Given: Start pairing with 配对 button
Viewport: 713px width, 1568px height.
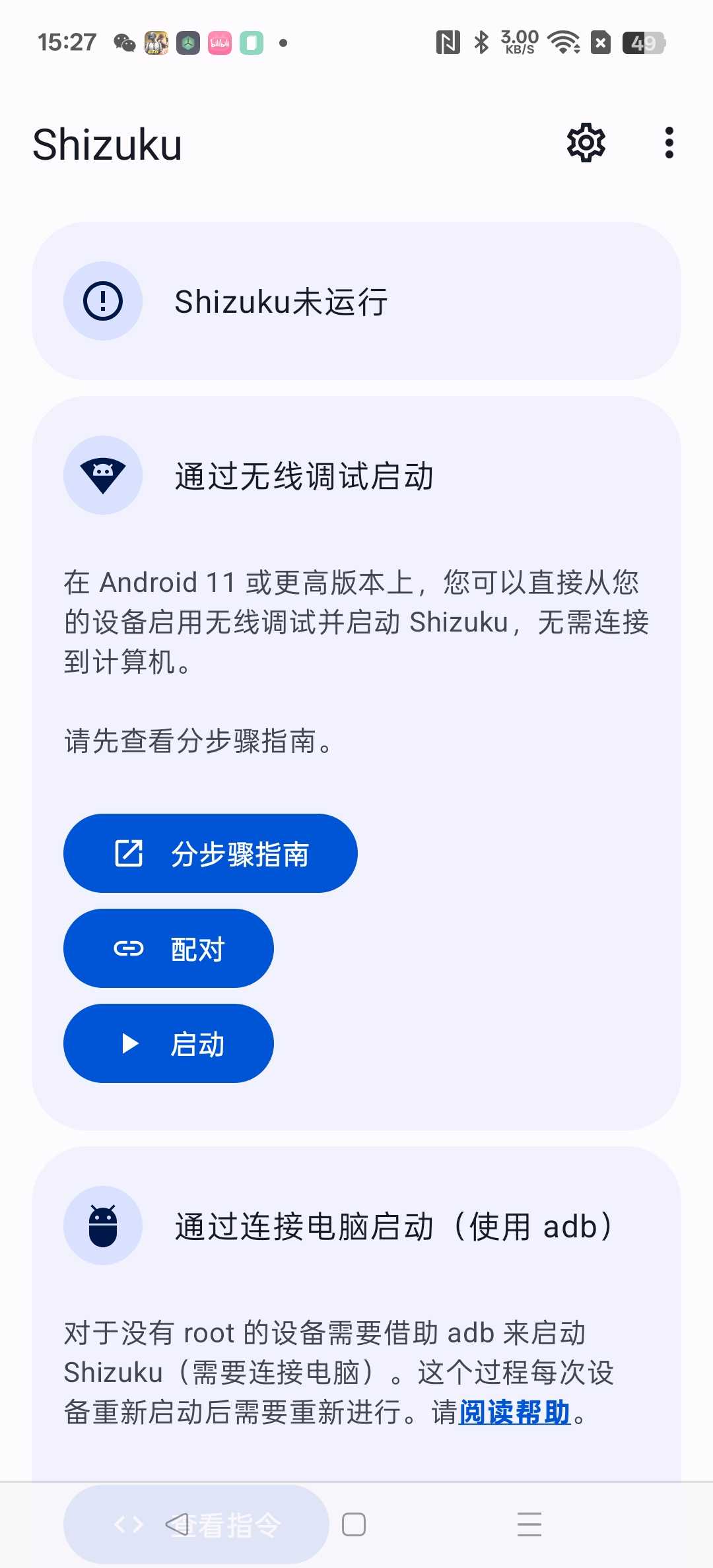Looking at the screenshot, I should [x=168, y=948].
